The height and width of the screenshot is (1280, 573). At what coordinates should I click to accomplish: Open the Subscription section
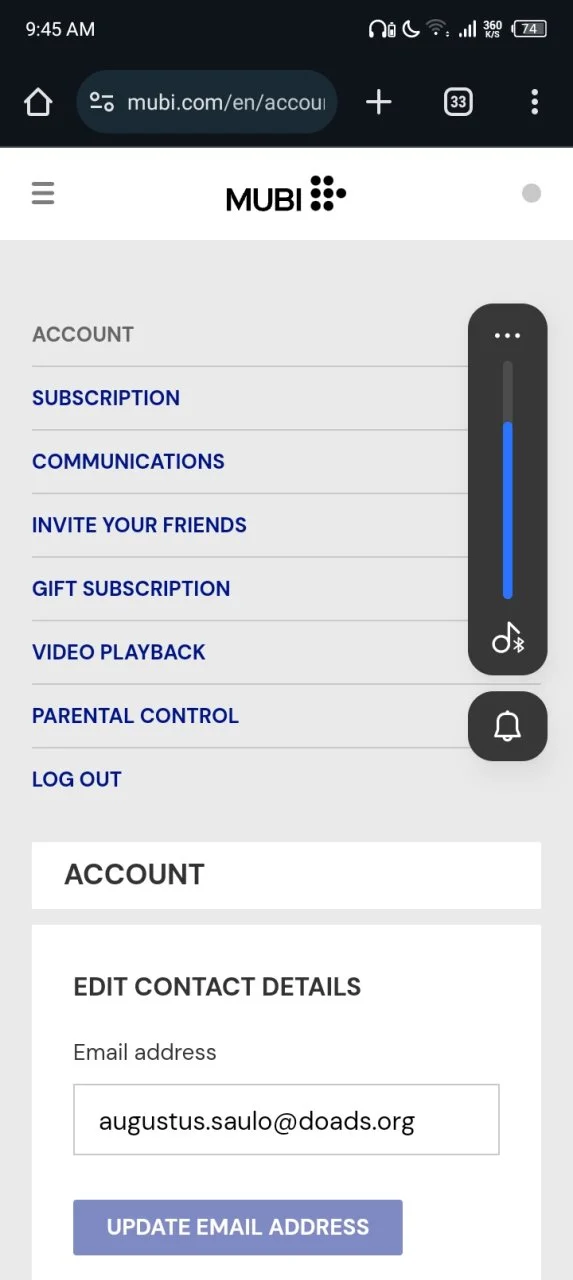click(106, 398)
